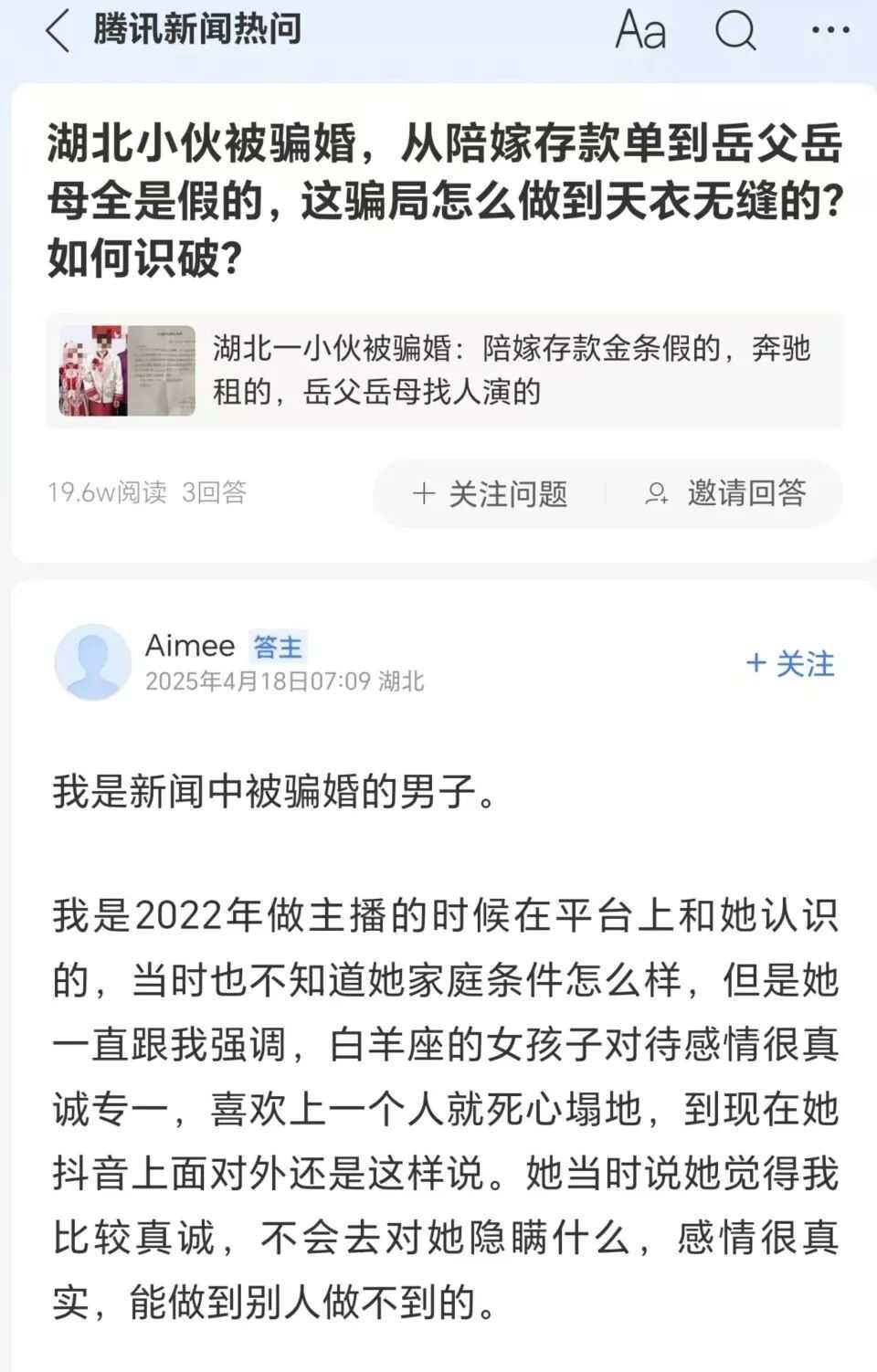Tap Aimee's profile avatar
Viewport: 877px width, 1372px height.
91,662
